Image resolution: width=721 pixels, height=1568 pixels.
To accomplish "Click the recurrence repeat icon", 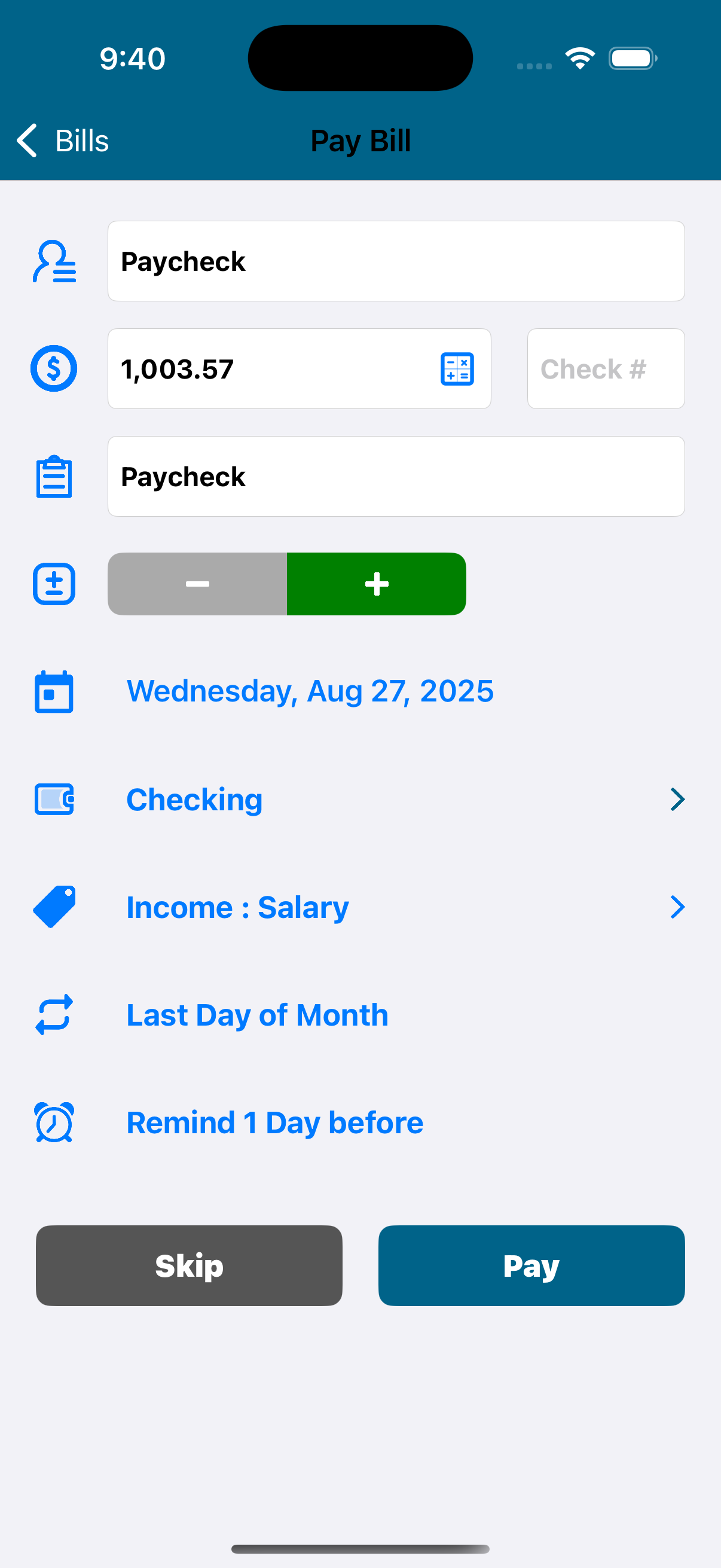I will (54, 1015).
